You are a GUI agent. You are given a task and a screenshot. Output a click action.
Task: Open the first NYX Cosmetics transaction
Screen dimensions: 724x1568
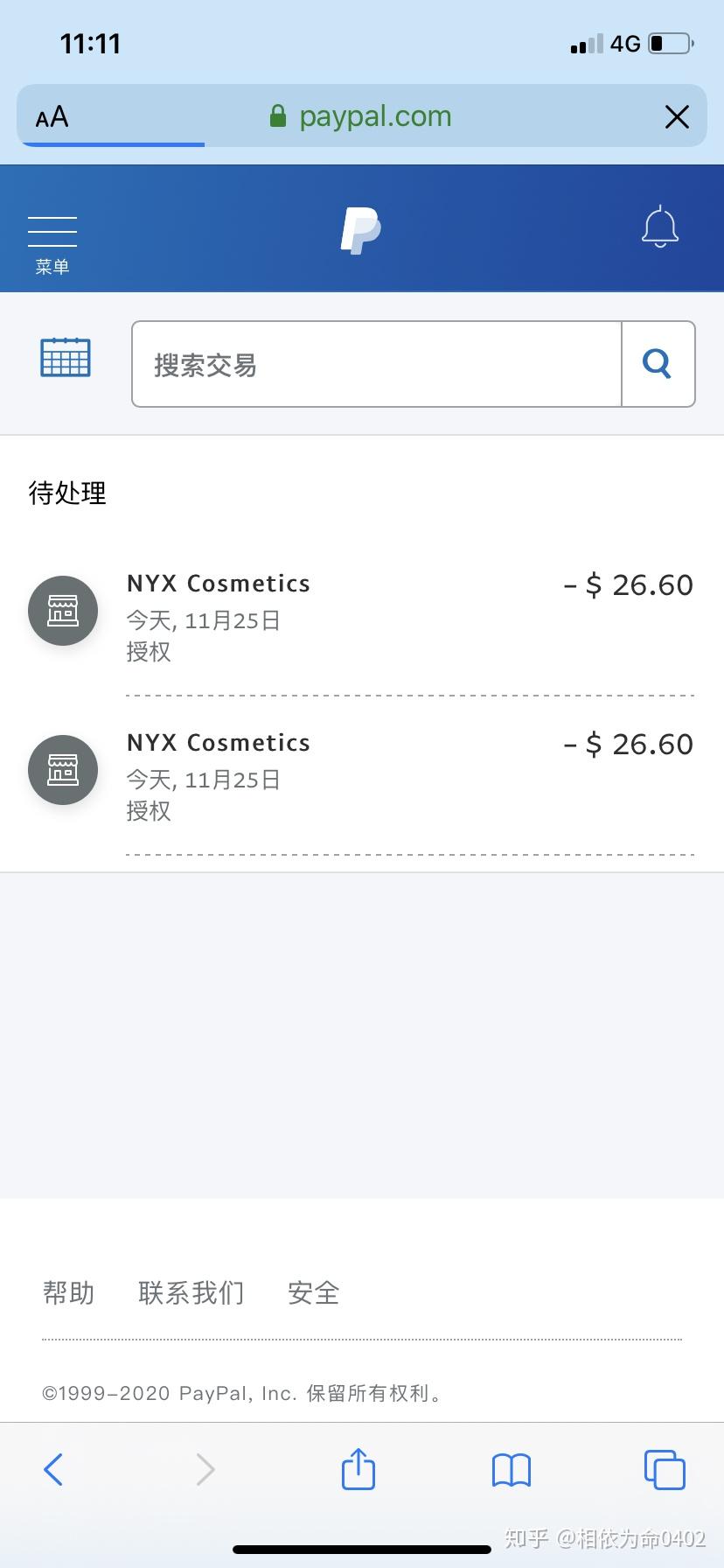point(362,616)
